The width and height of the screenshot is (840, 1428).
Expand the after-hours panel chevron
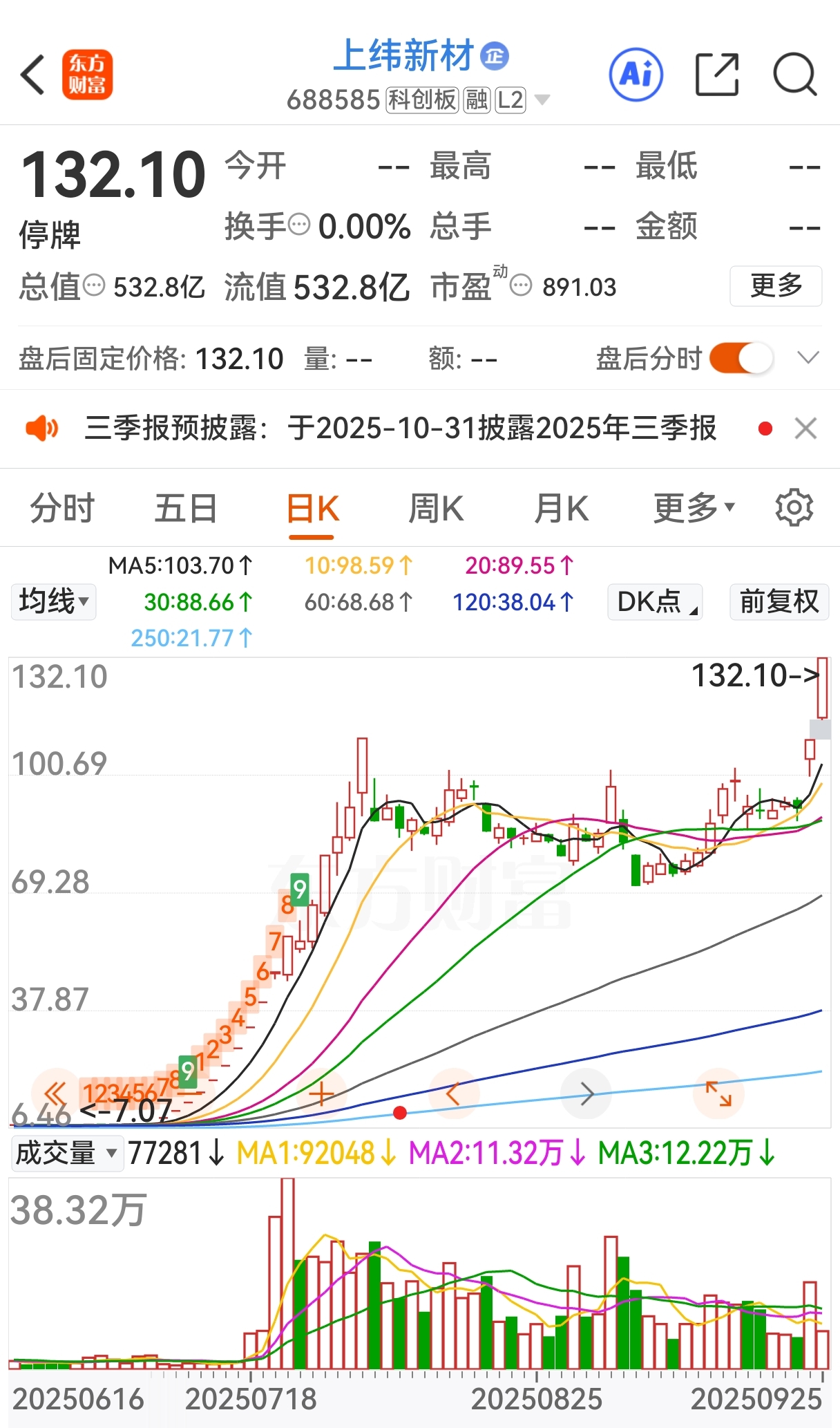[808, 358]
